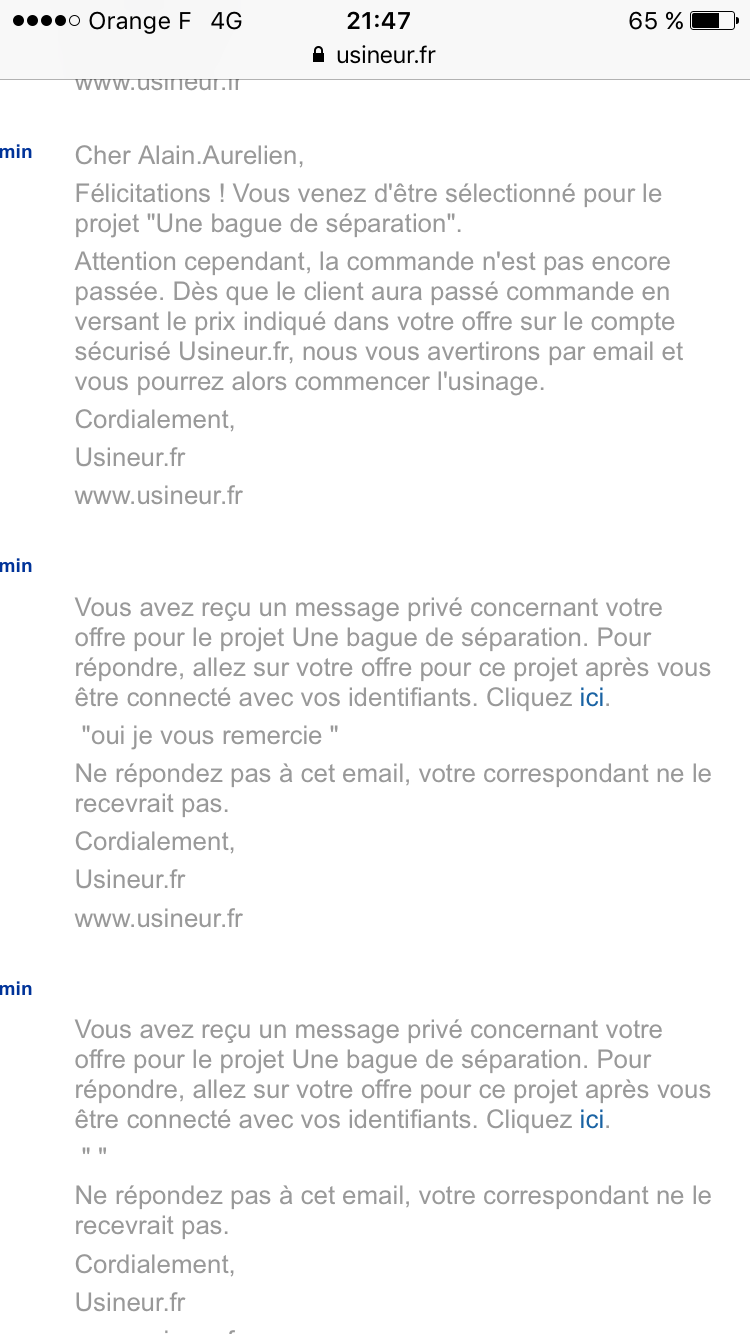750x1334 pixels.
Task: Open sender name beside the Cher Alain.Aurelien message
Action: 16,152
